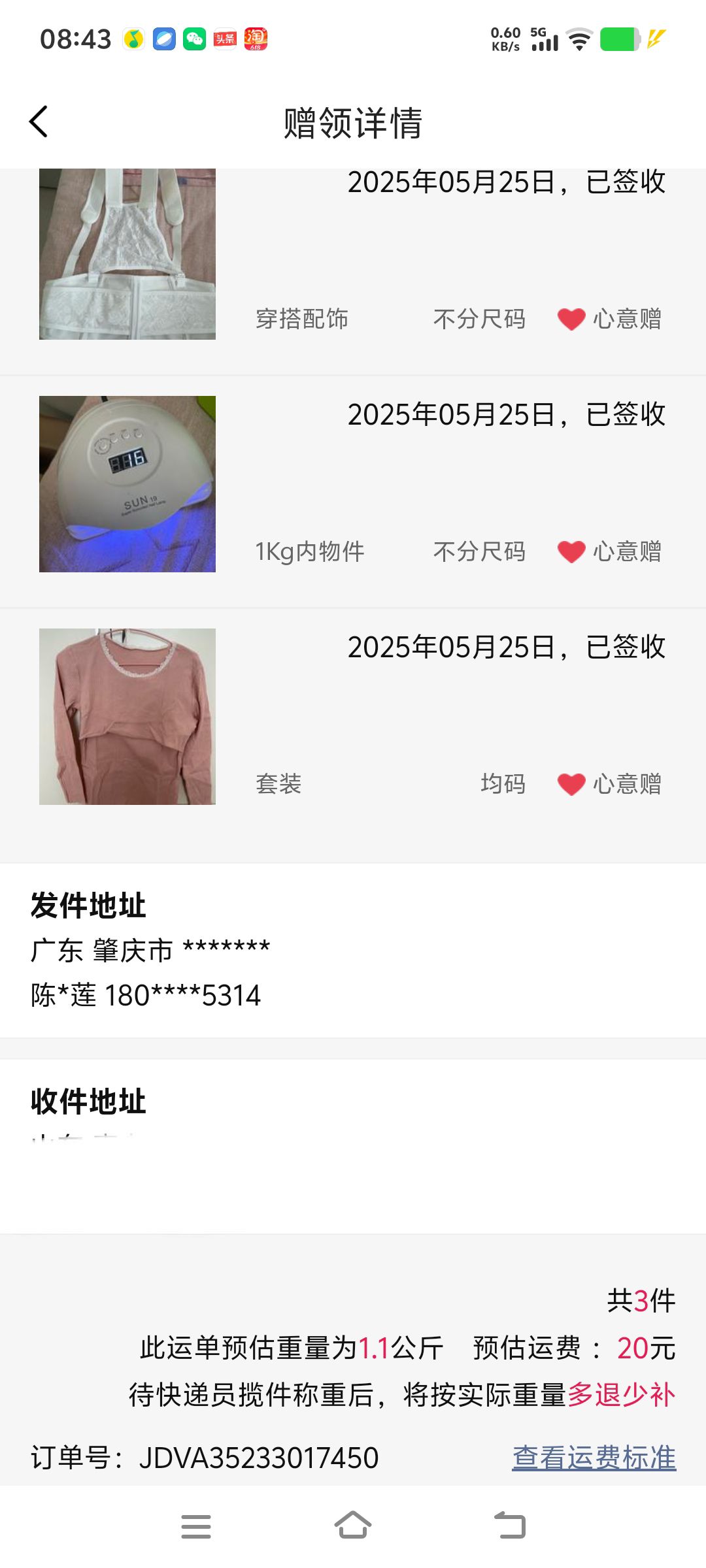Open the white lace accessory item photo
Image resolution: width=706 pixels, height=1568 pixels.
pyautogui.click(x=127, y=254)
